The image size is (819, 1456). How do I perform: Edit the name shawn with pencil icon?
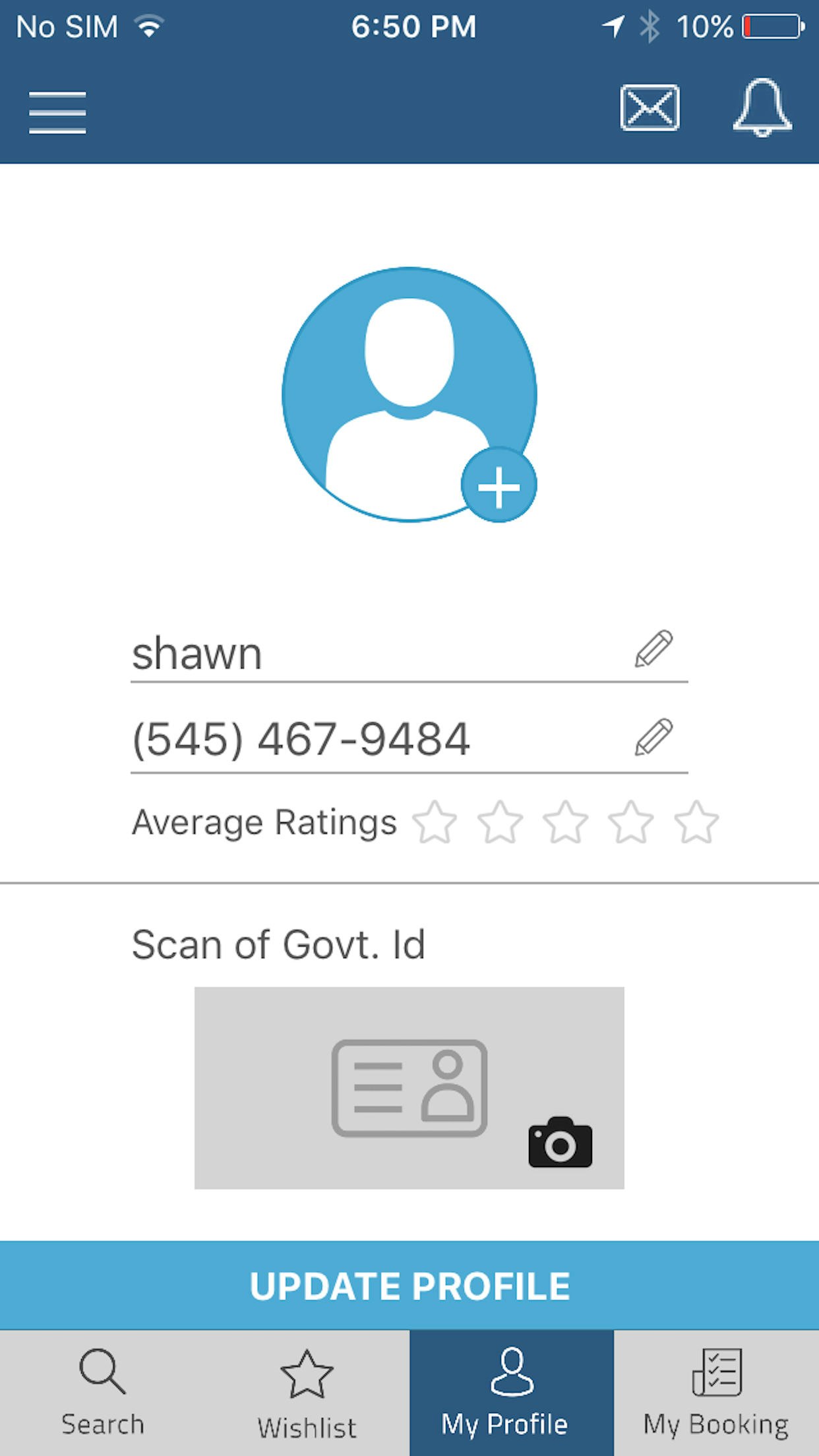pos(653,649)
